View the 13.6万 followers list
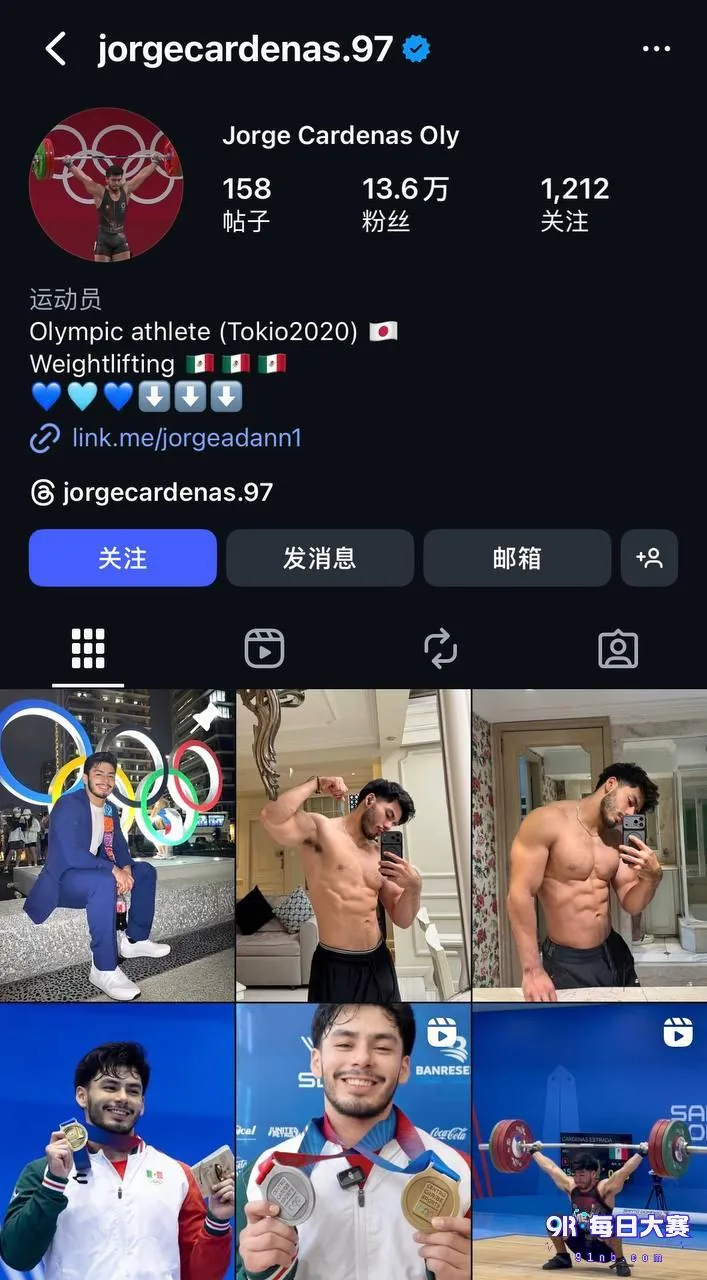 405,204
